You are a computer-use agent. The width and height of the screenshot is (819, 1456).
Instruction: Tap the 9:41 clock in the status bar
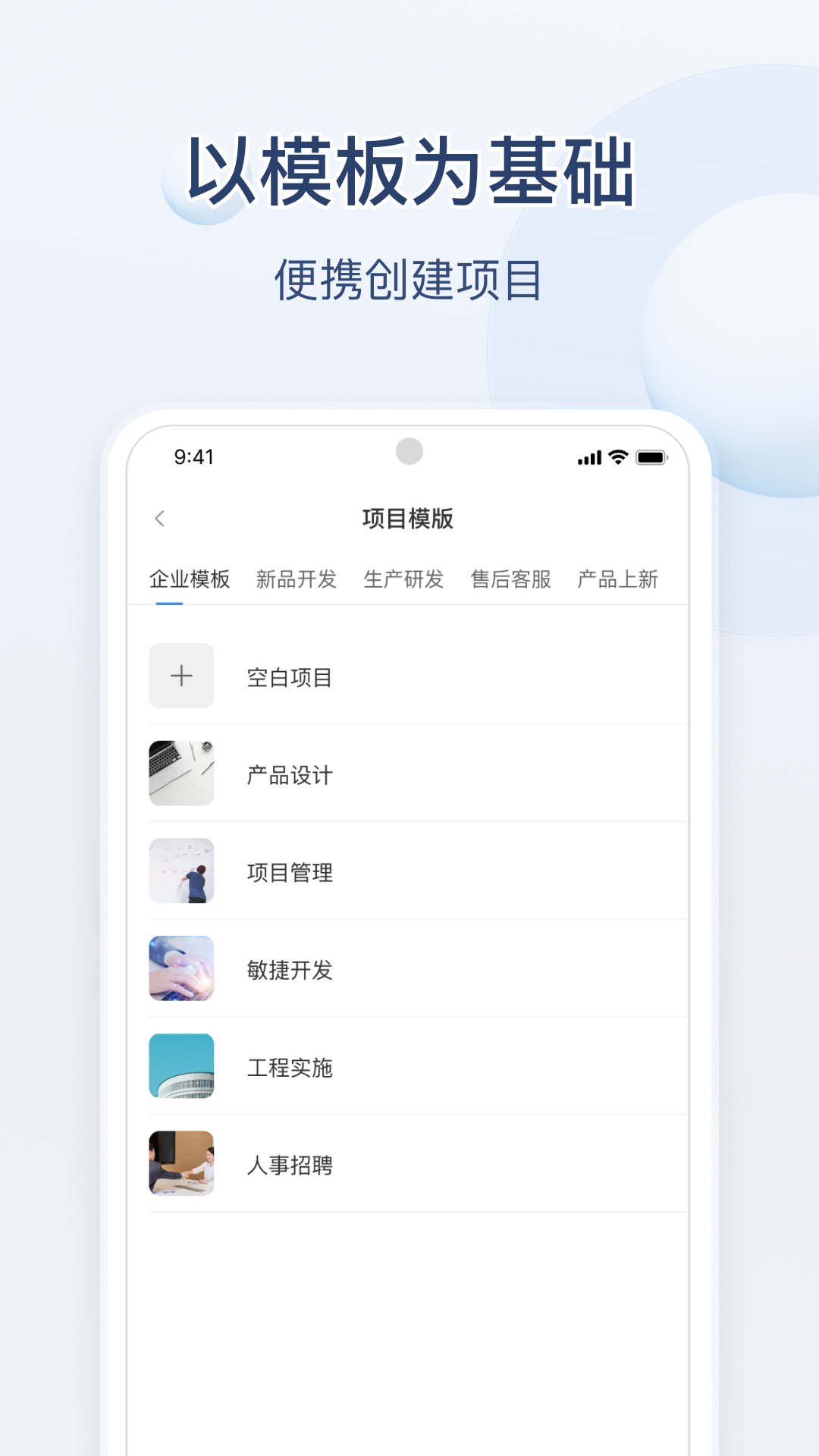coord(192,457)
